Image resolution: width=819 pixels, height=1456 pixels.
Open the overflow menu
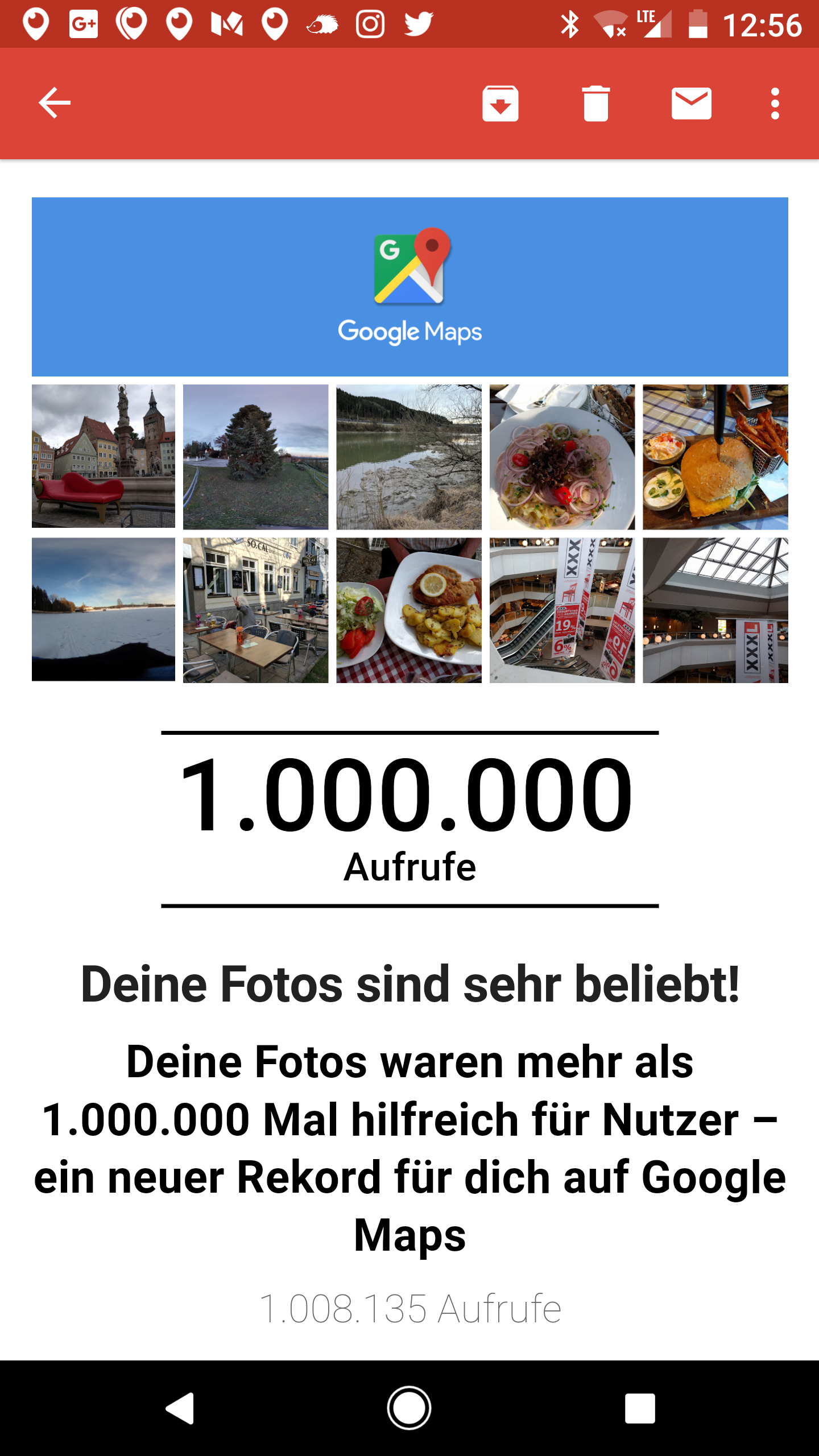775,104
